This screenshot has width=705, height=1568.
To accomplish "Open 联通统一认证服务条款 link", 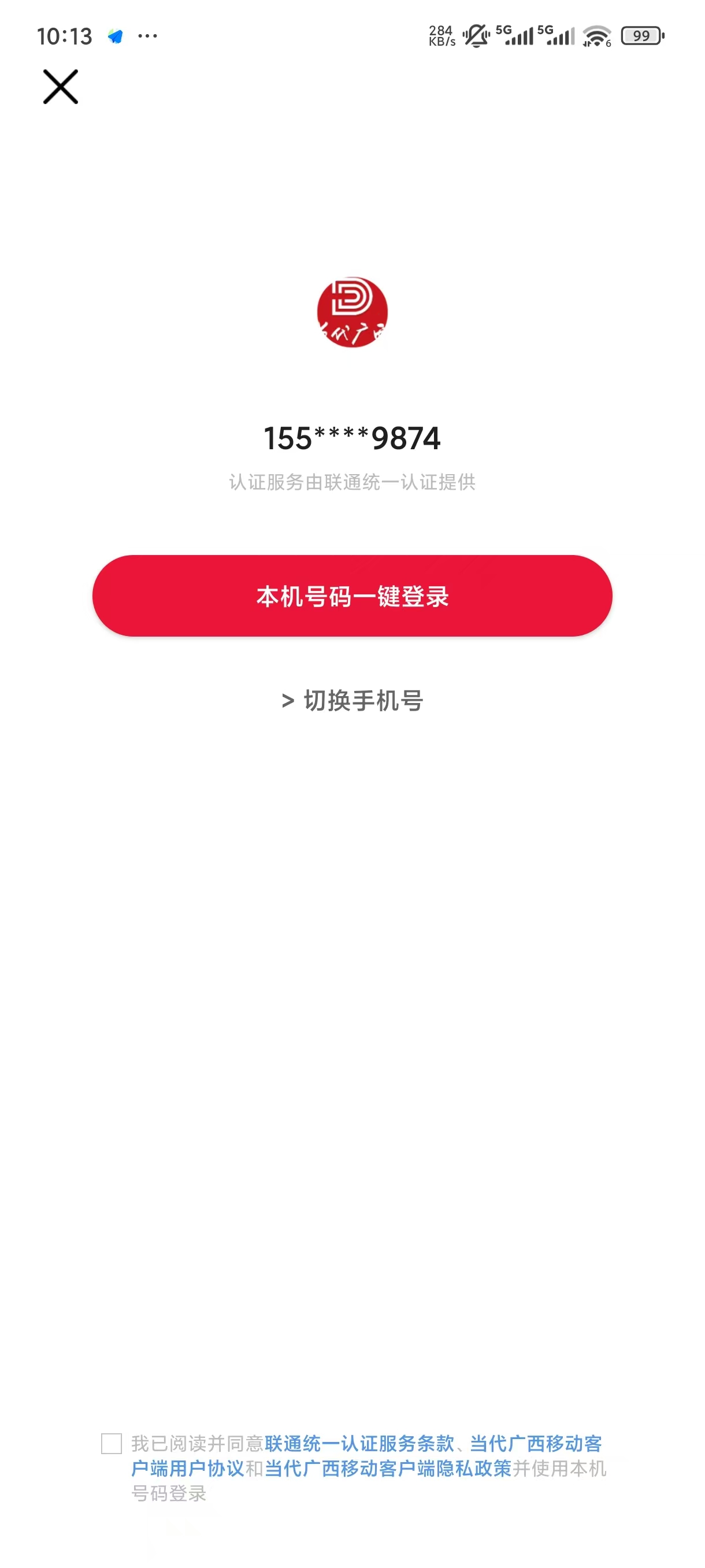I will click(359, 1443).
